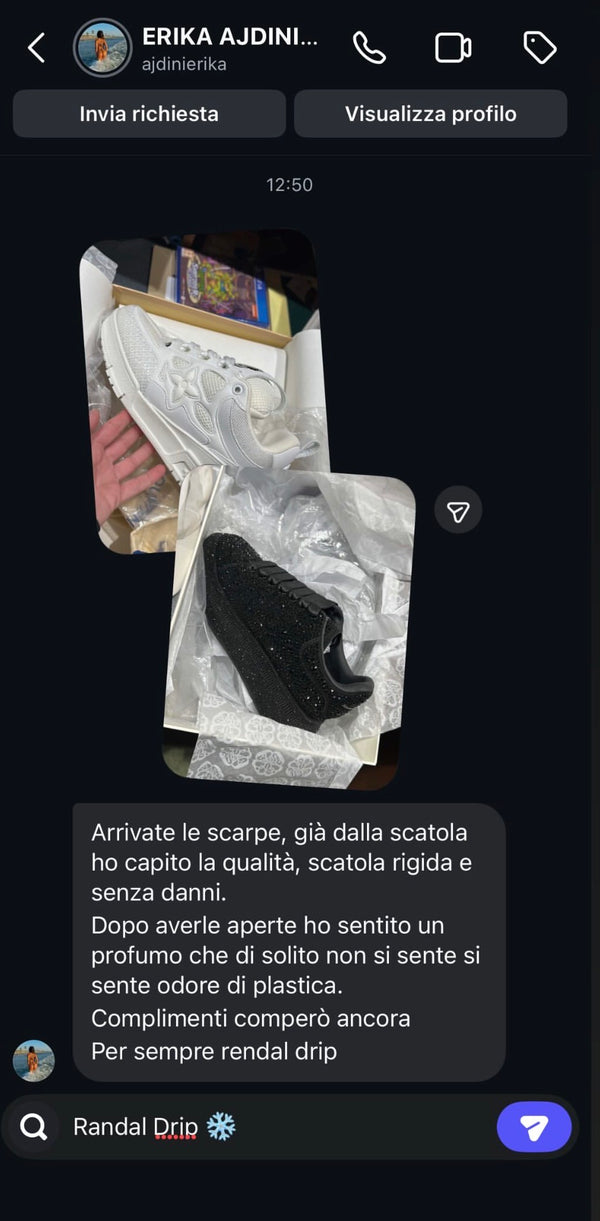
Task: Forward the shoe photos via share icon
Action: pos(458,511)
